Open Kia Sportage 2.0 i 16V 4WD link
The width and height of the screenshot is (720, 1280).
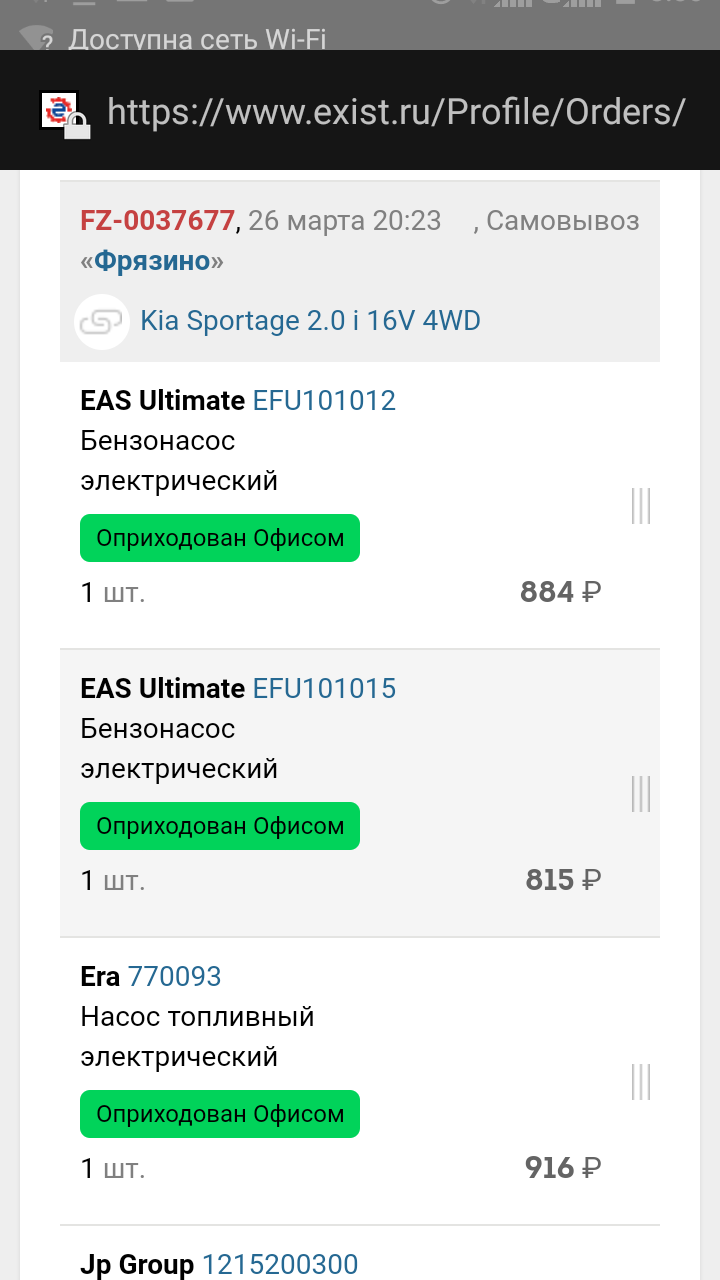pyautogui.click(x=310, y=321)
